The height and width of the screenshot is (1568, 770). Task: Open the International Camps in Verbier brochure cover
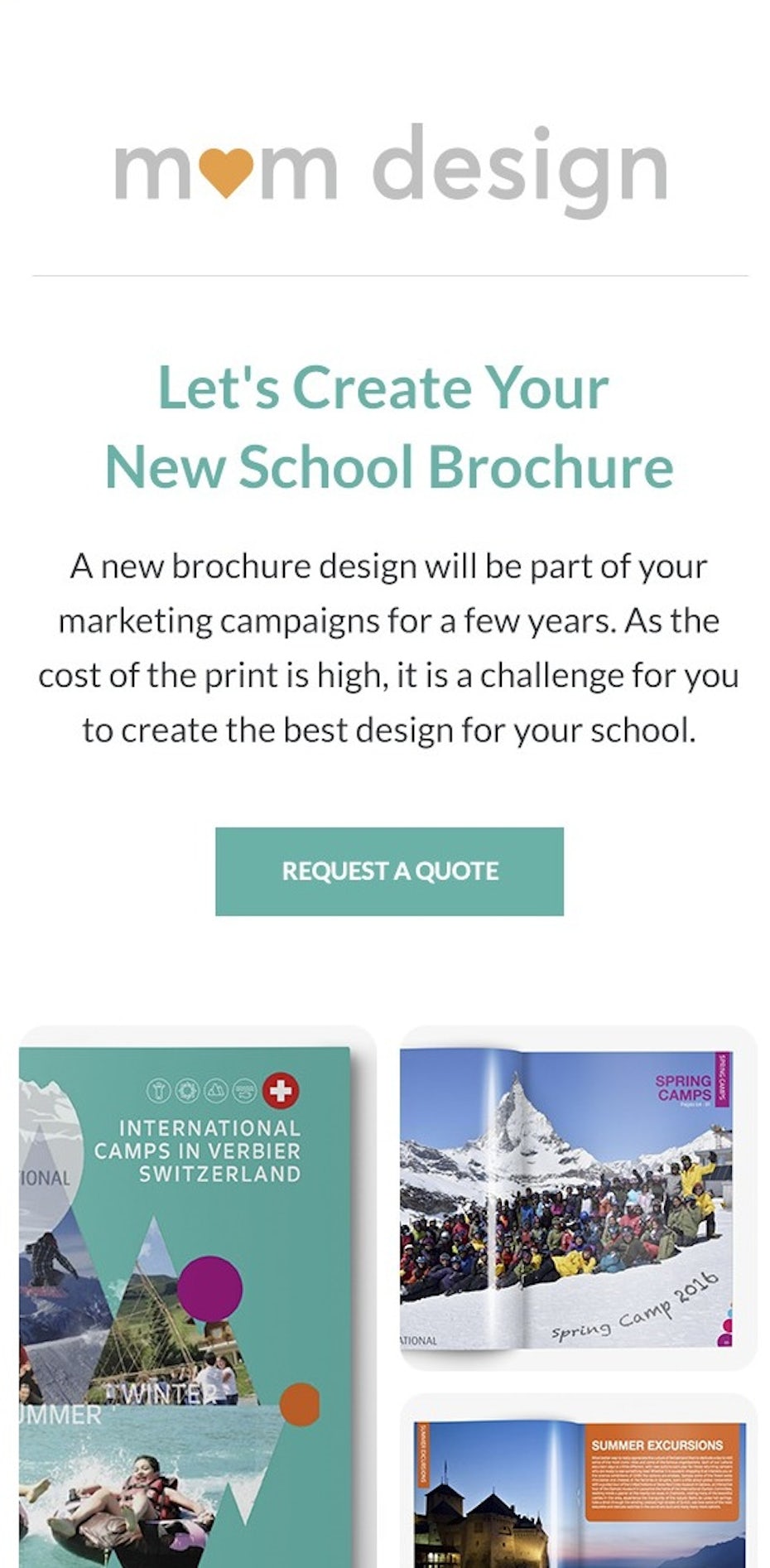[198, 1296]
